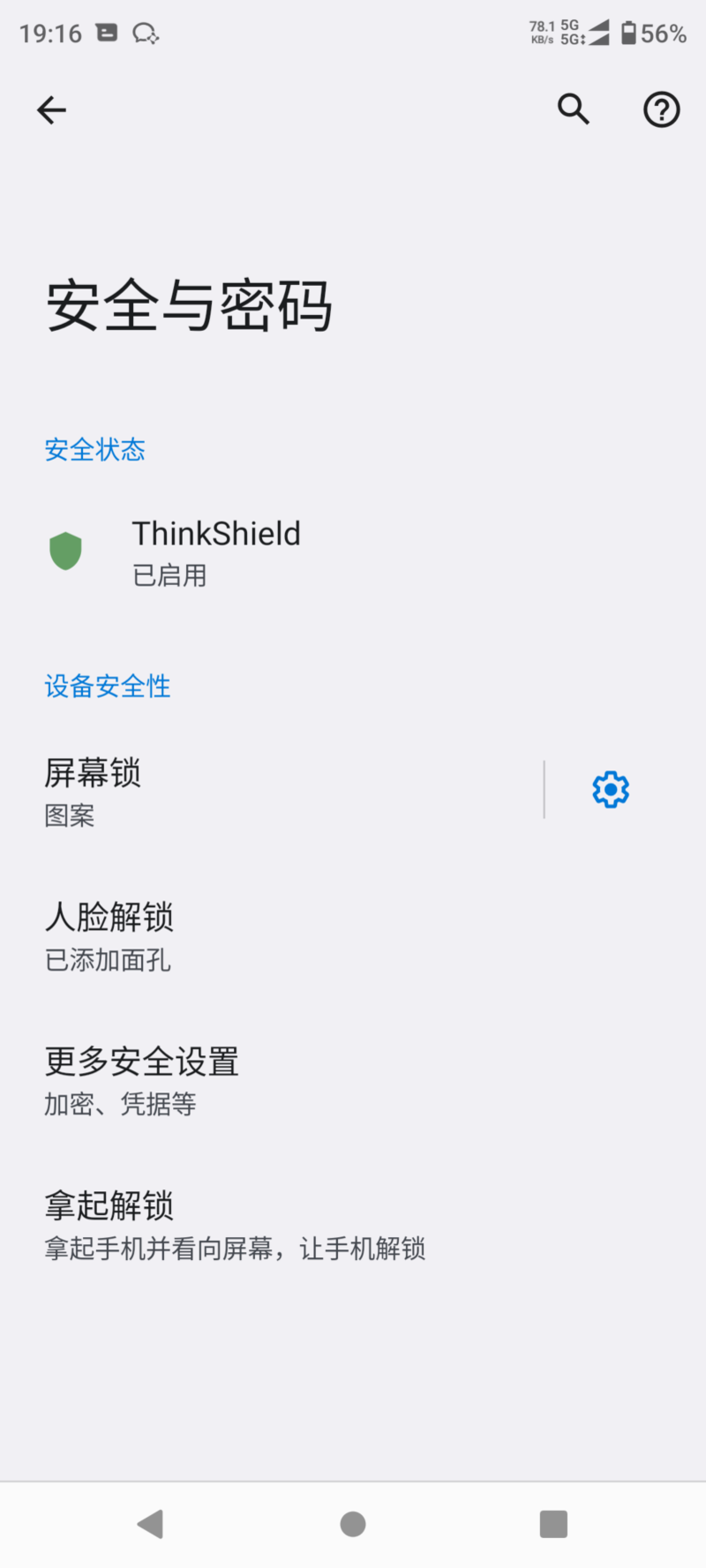
Task: Open recent apps with the square button
Action: pyautogui.click(x=553, y=1524)
